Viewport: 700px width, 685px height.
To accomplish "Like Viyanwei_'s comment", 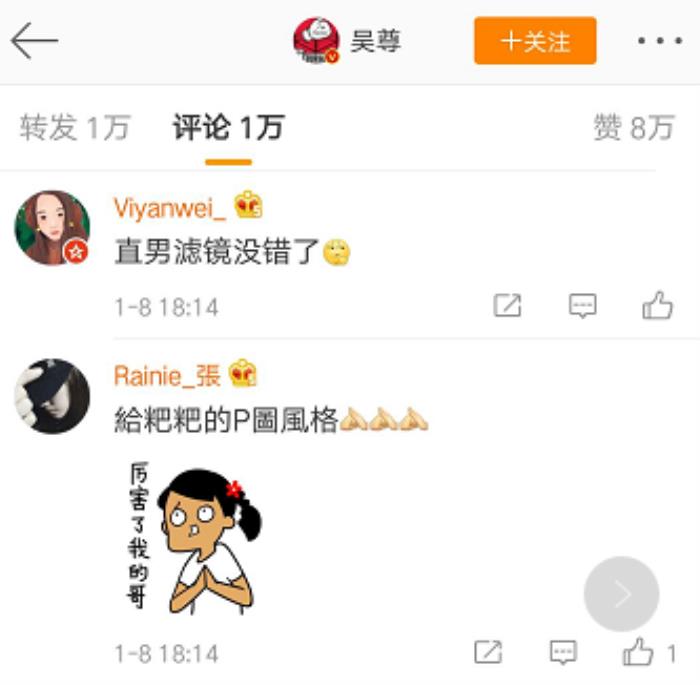I will pos(657,306).
